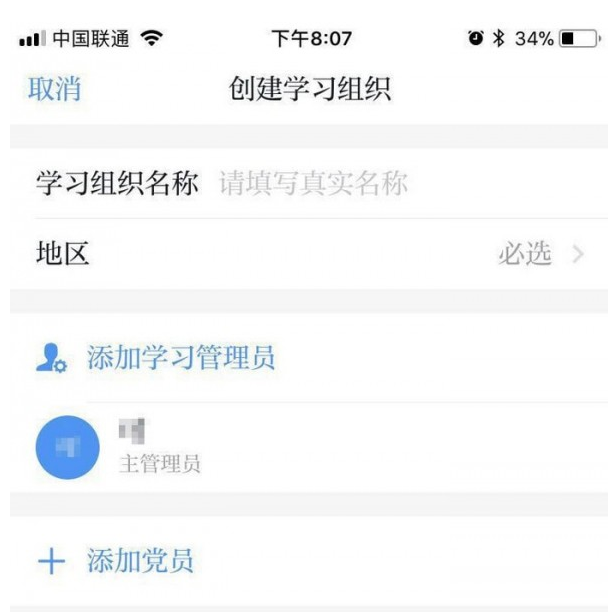Tap 添加学习管理员 to add a manager
Image resolution: width=608 pixels, height=612 pixels.
(180, 358)
